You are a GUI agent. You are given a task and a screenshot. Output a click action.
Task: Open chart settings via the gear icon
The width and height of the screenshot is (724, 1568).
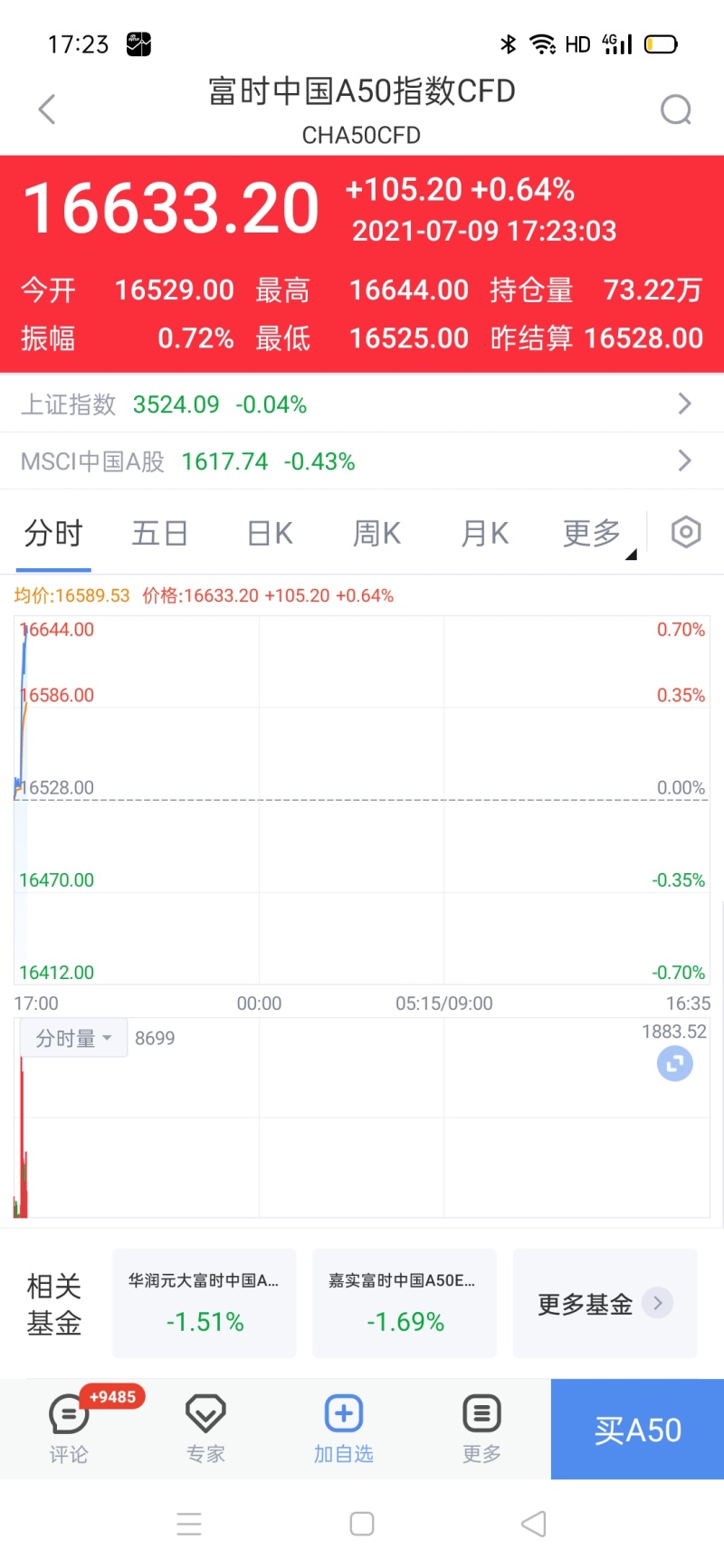tap(685, 533)
